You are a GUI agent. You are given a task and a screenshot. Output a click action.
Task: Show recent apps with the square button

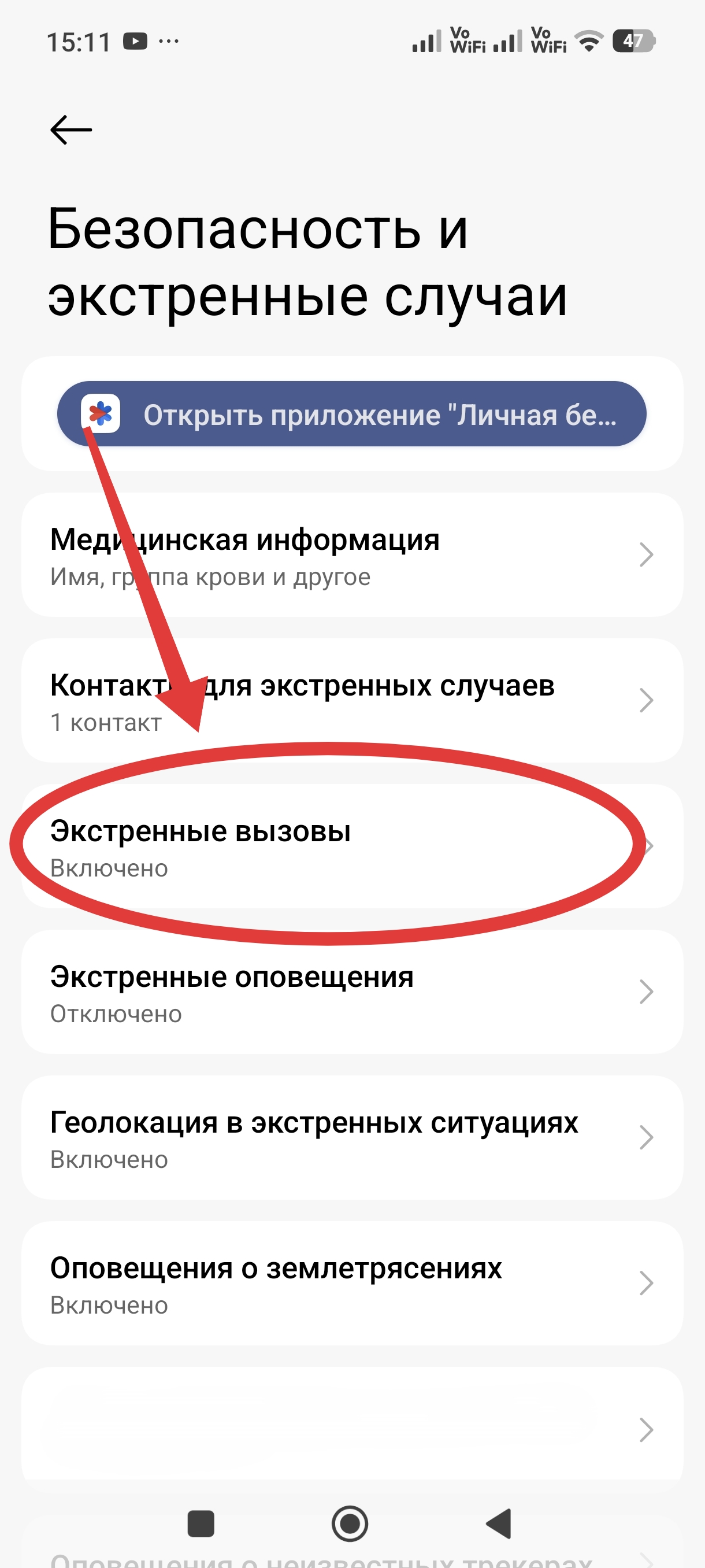coord(201,1523)
